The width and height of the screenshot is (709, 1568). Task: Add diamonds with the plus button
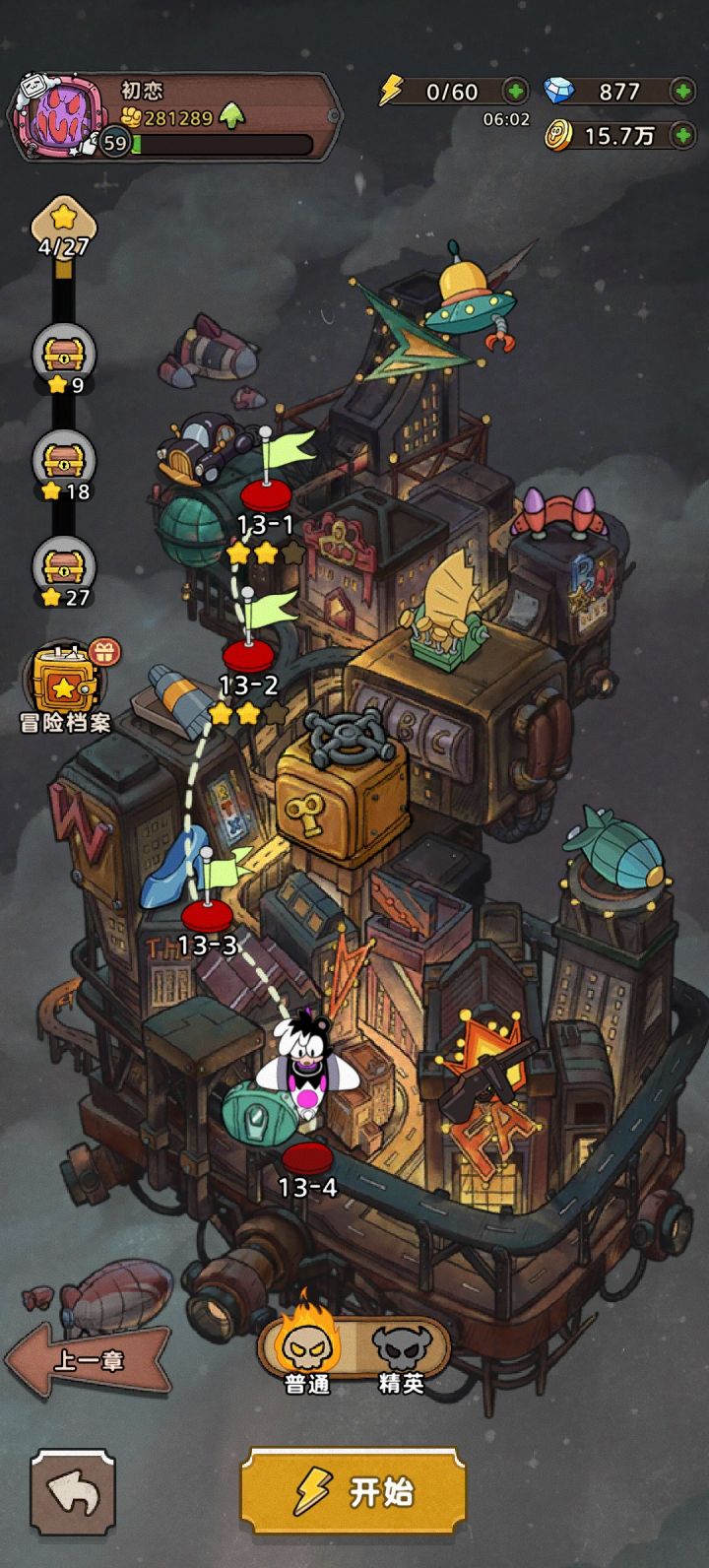tap(683, 92)
